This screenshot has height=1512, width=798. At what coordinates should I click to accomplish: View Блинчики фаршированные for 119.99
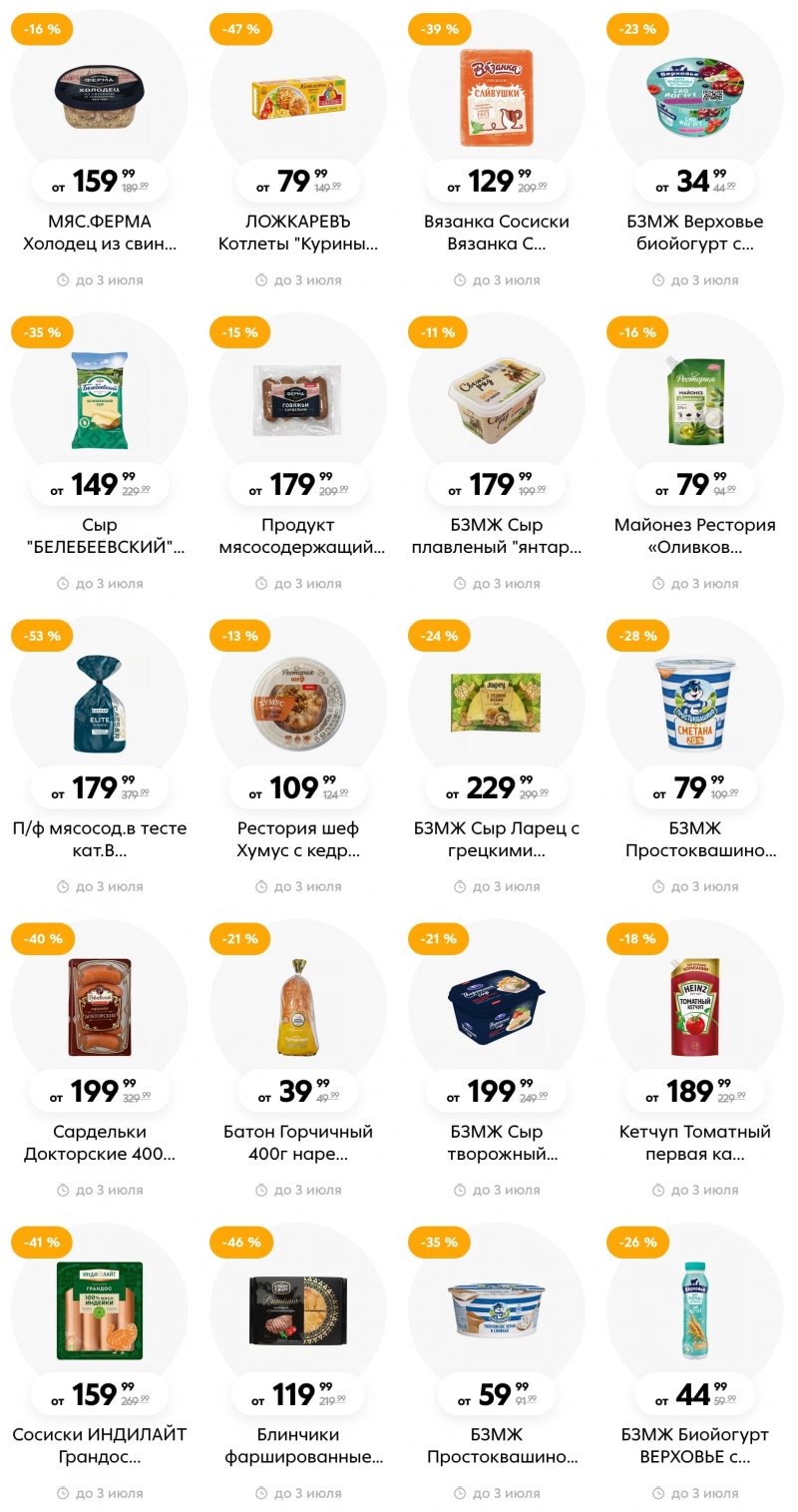[x=298, y=1311]
